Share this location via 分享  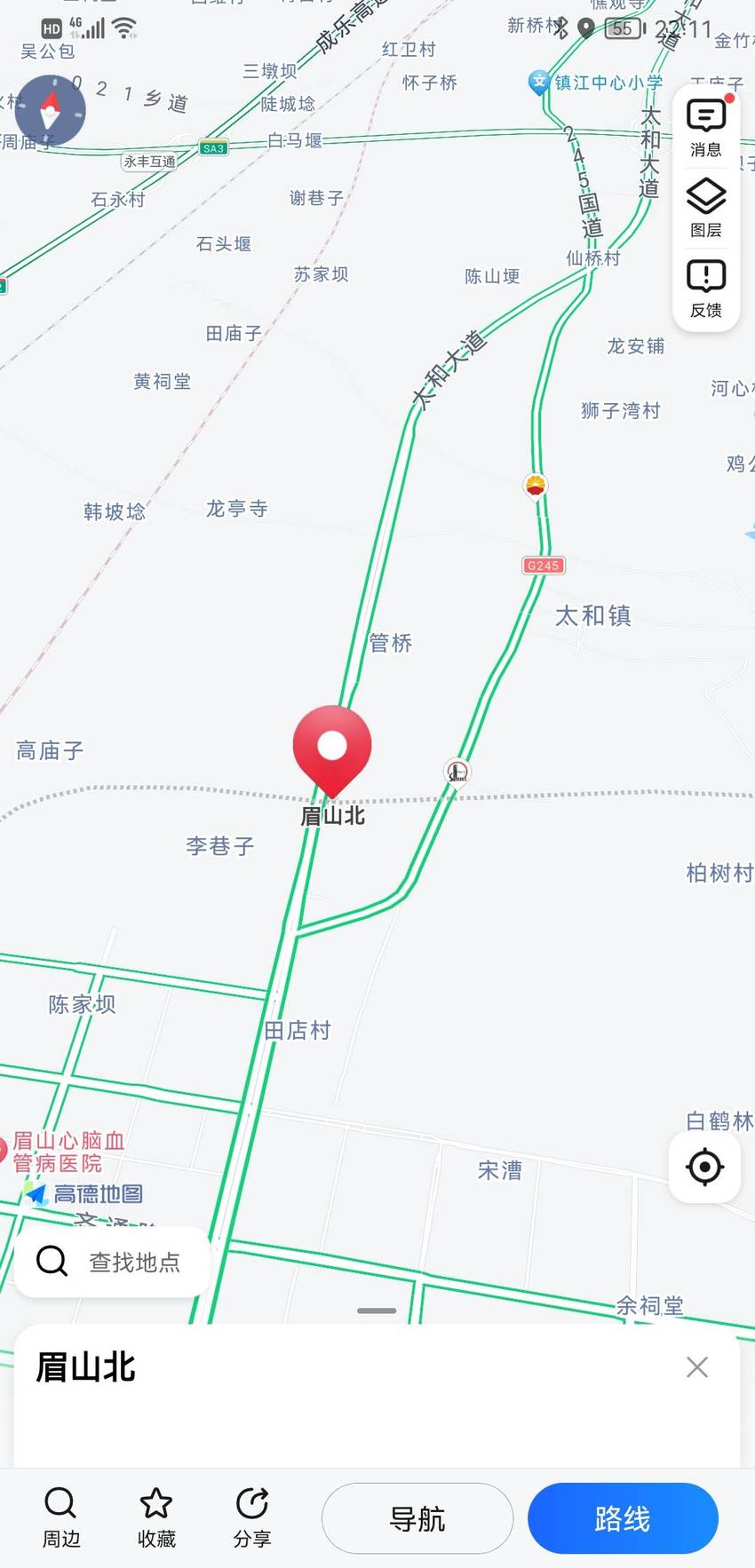[x=252, y=1517]
